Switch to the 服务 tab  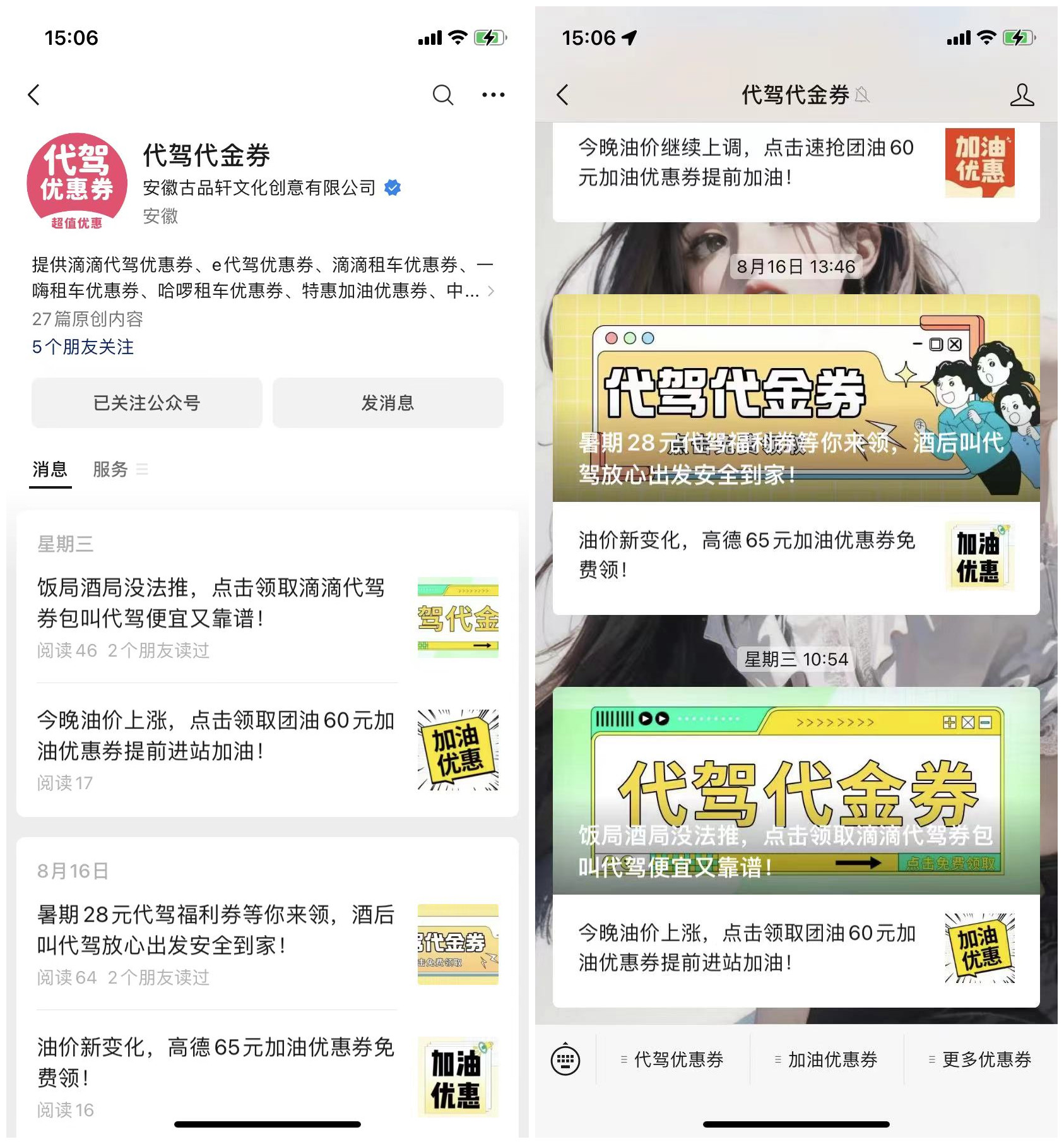pos(111,469)
